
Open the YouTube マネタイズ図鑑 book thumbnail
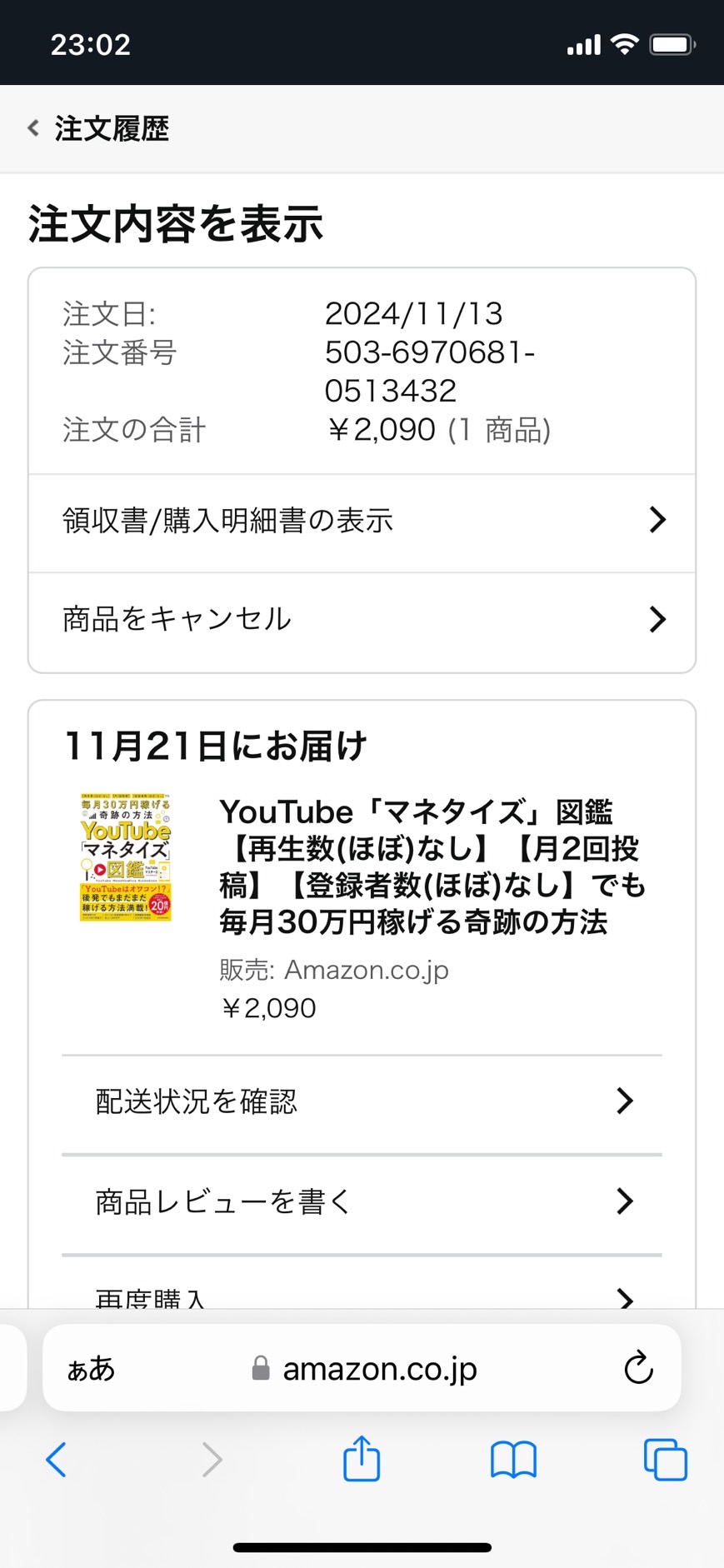pos(126,857)
